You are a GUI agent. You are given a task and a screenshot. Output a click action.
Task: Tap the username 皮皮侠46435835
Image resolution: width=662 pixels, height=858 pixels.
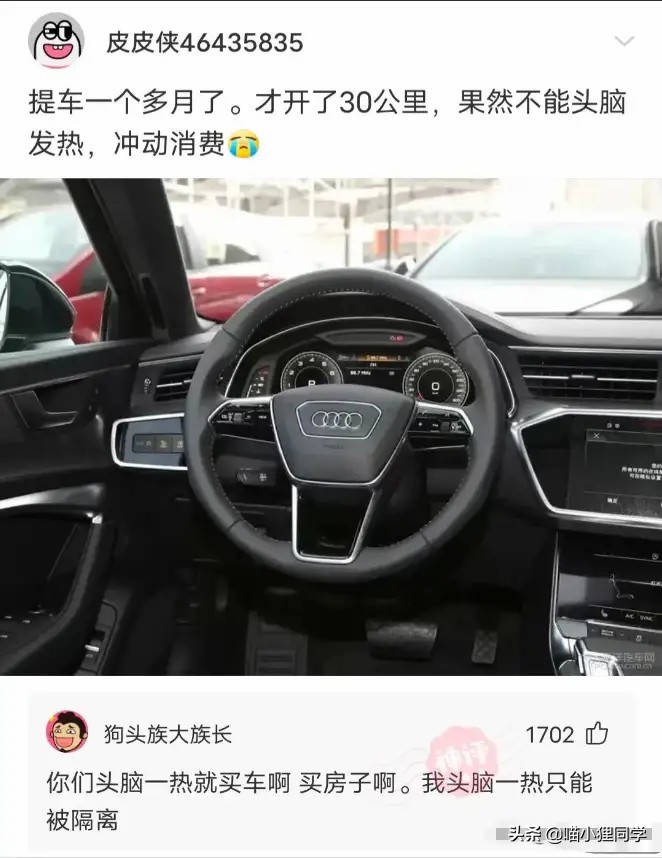tap(205, 43)
